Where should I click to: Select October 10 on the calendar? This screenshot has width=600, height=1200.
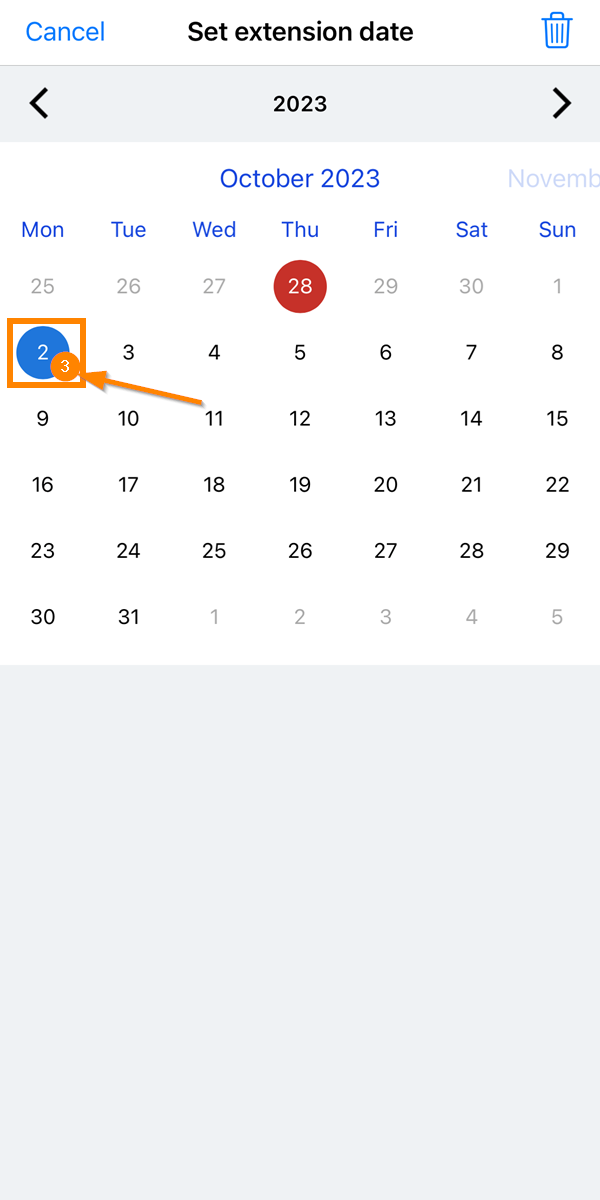coord(129,418)
